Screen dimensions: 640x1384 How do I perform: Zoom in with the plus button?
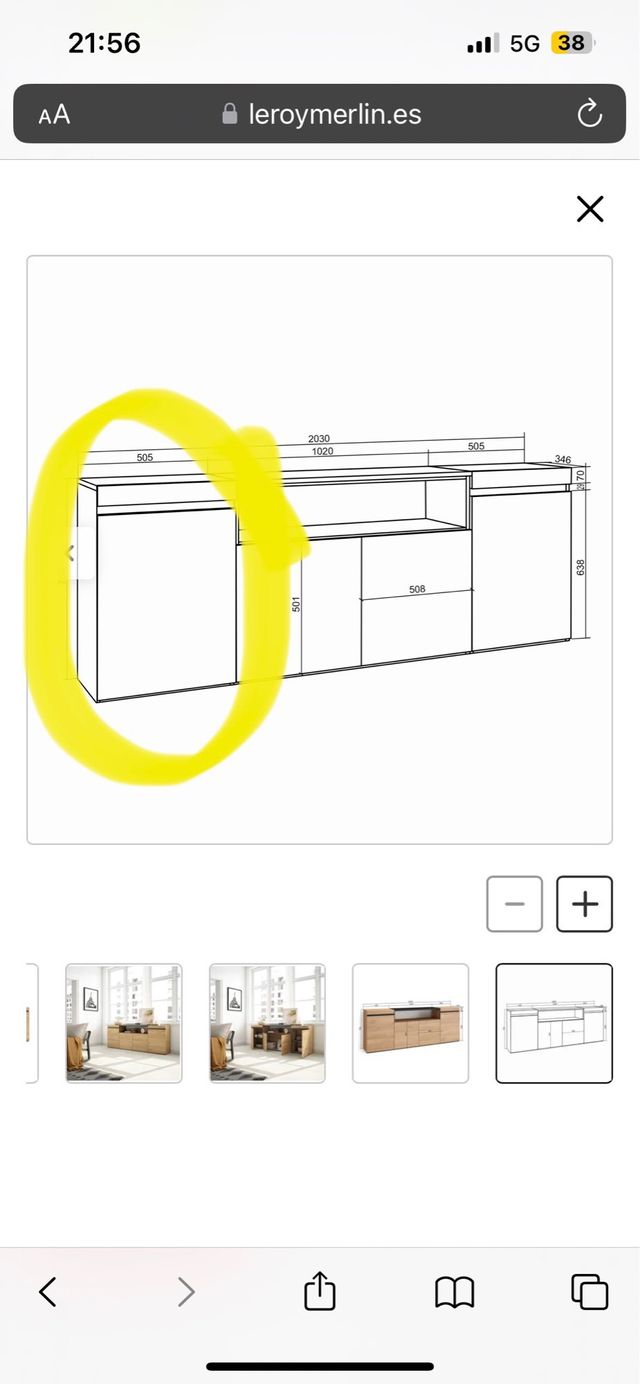tap(584, 904)
